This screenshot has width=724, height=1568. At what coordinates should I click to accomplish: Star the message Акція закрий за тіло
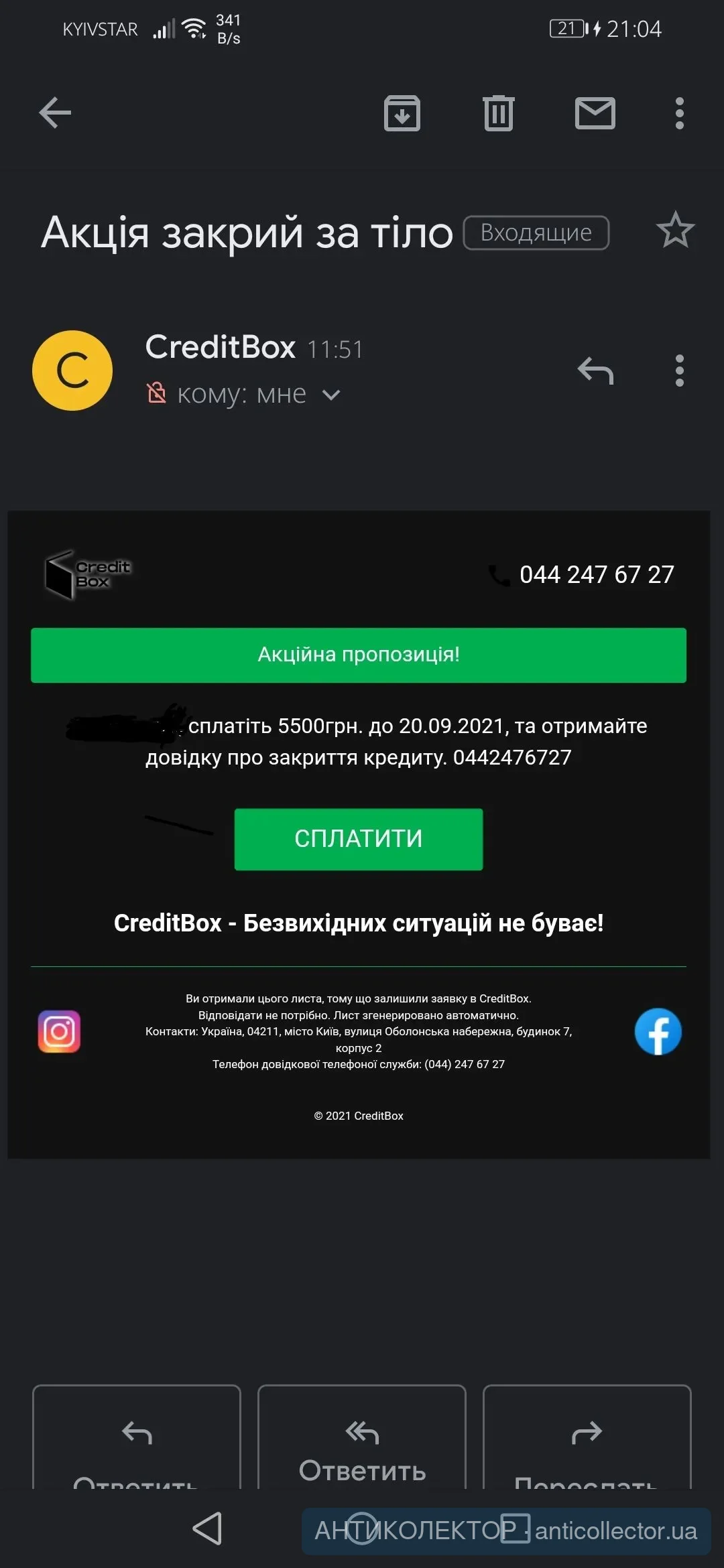[x=675, y=231]
